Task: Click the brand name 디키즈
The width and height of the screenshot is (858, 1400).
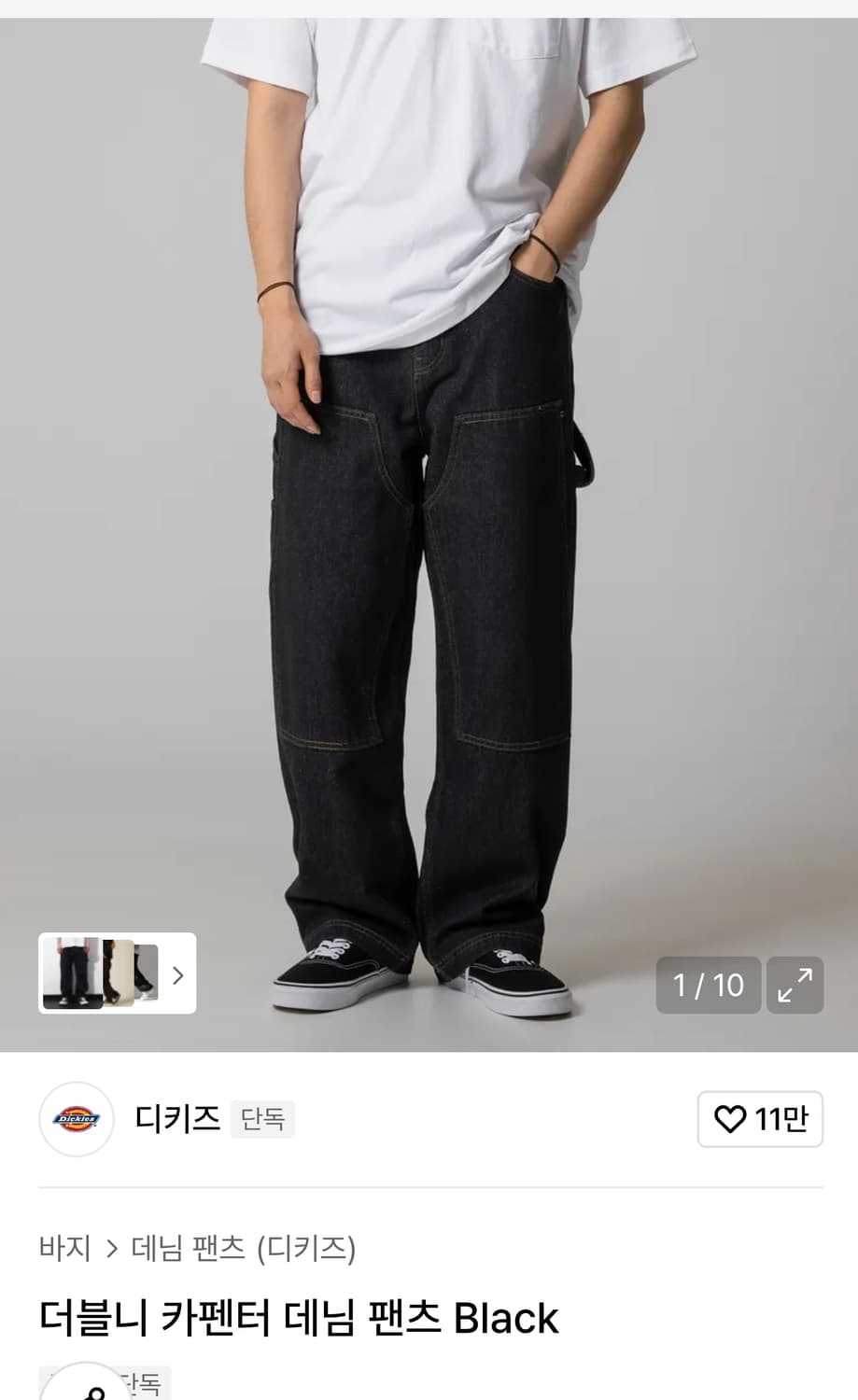Action: click(x=177, y=1119)
